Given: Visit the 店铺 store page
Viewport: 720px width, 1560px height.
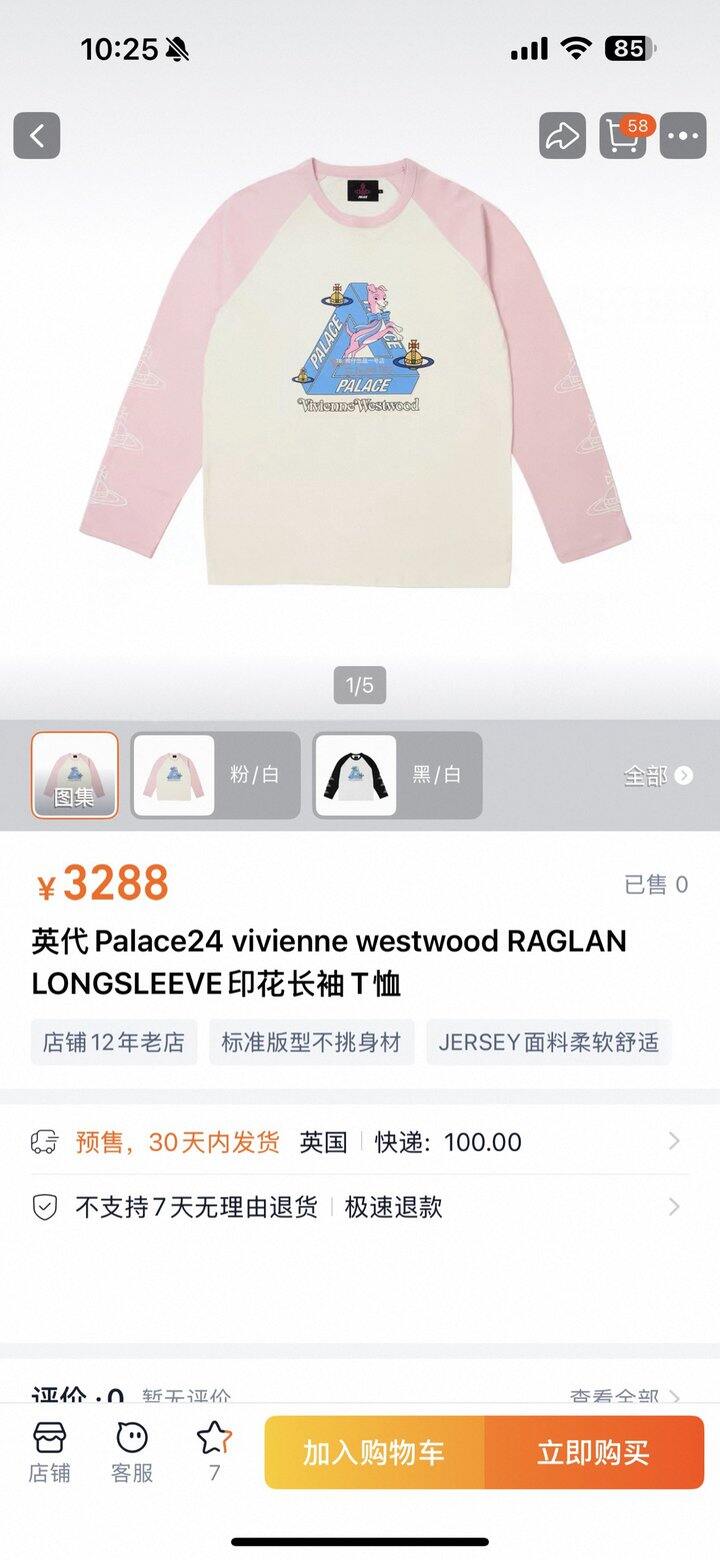Looking at the screenshot, I should (x=49, y=1451).
